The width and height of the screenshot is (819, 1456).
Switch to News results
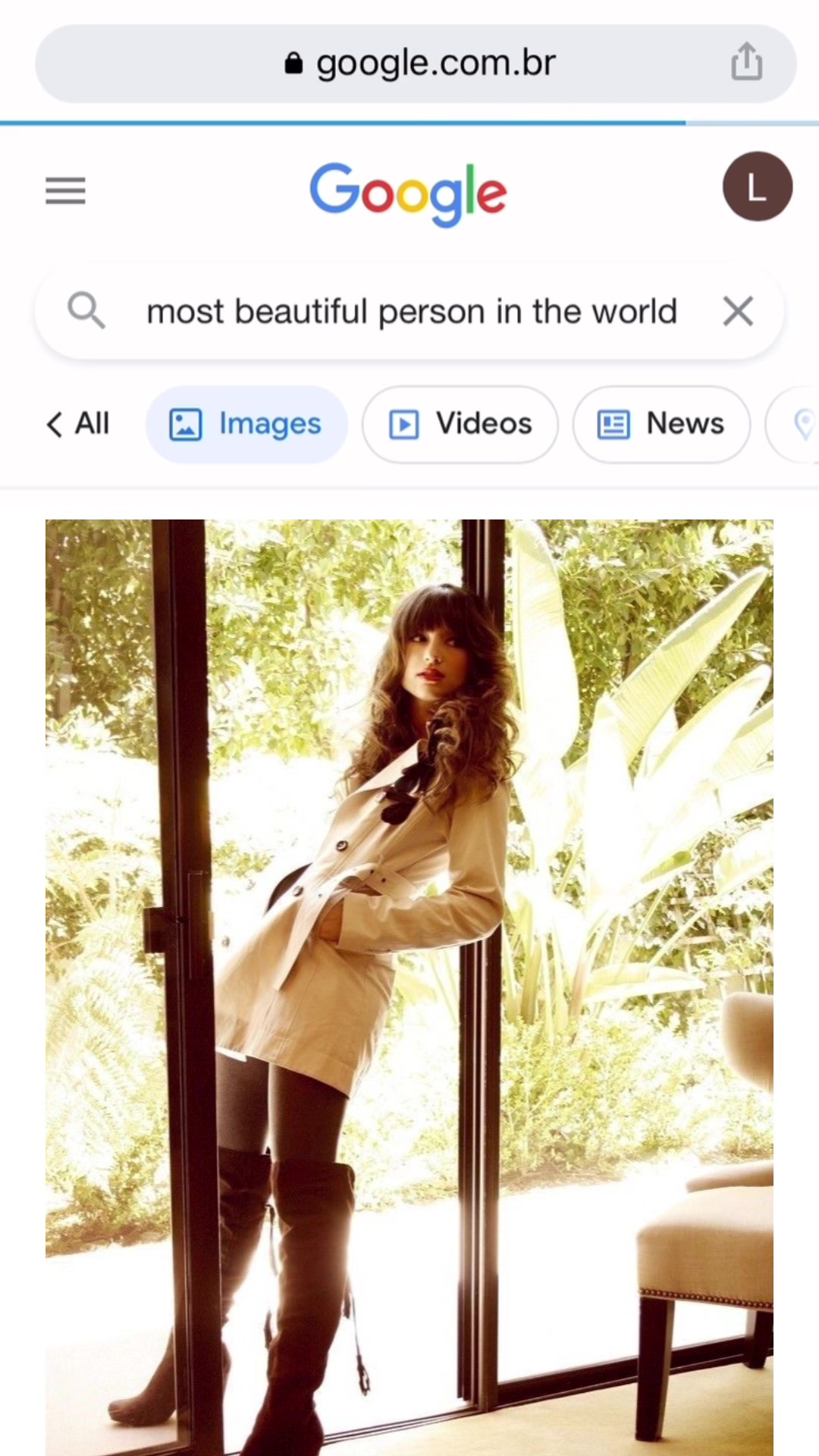coord(661,425)
